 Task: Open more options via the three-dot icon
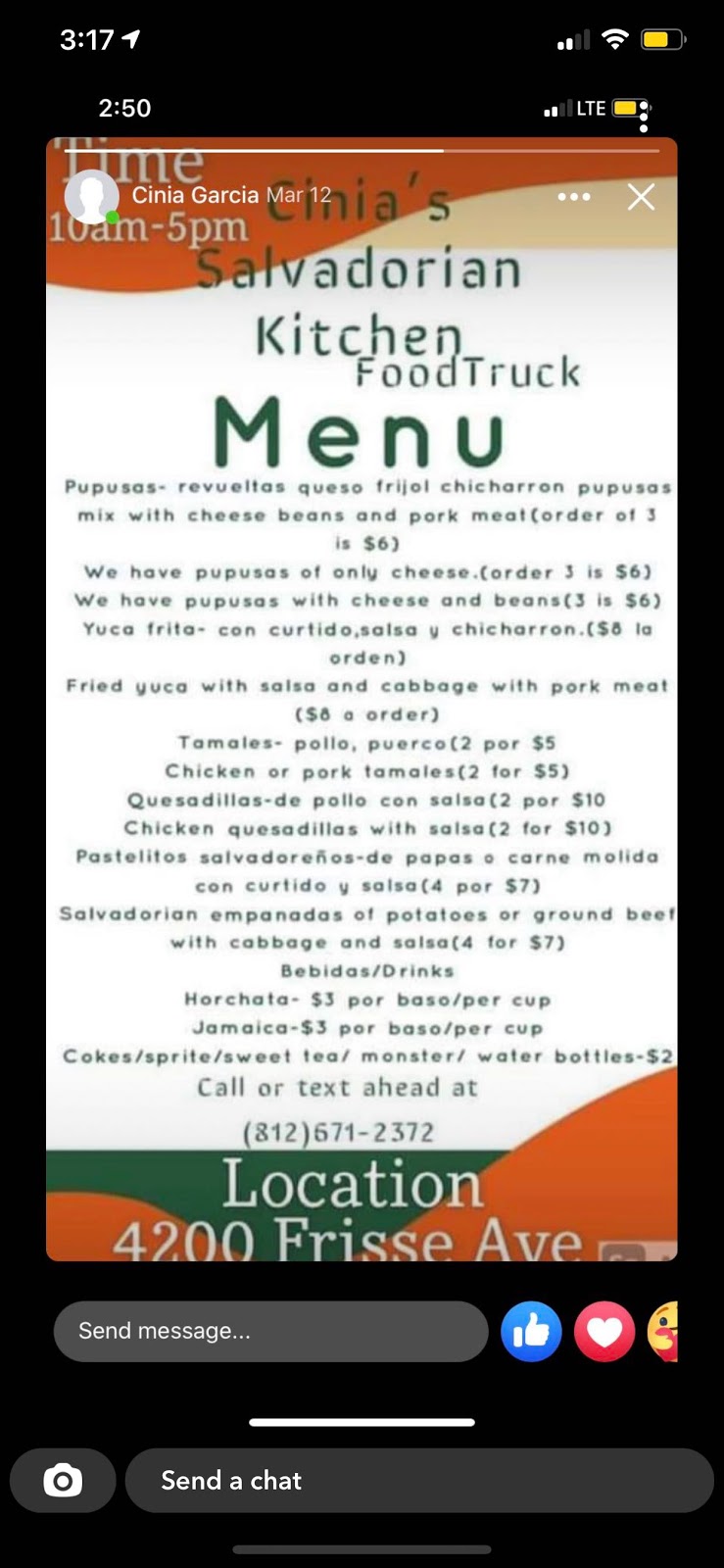(x=574, y=197)
